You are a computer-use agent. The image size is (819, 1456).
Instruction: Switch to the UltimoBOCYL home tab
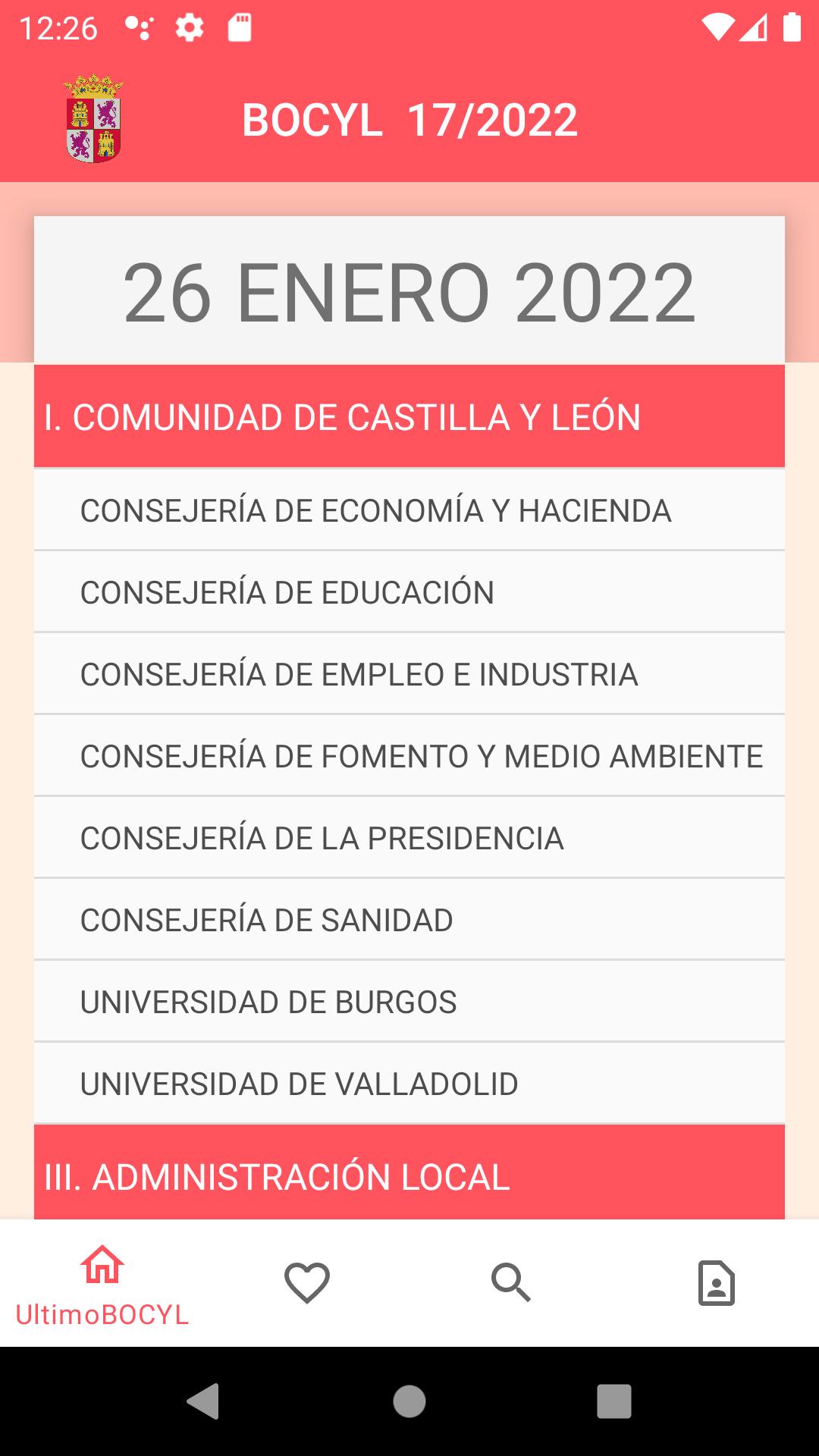(102, 1283)
